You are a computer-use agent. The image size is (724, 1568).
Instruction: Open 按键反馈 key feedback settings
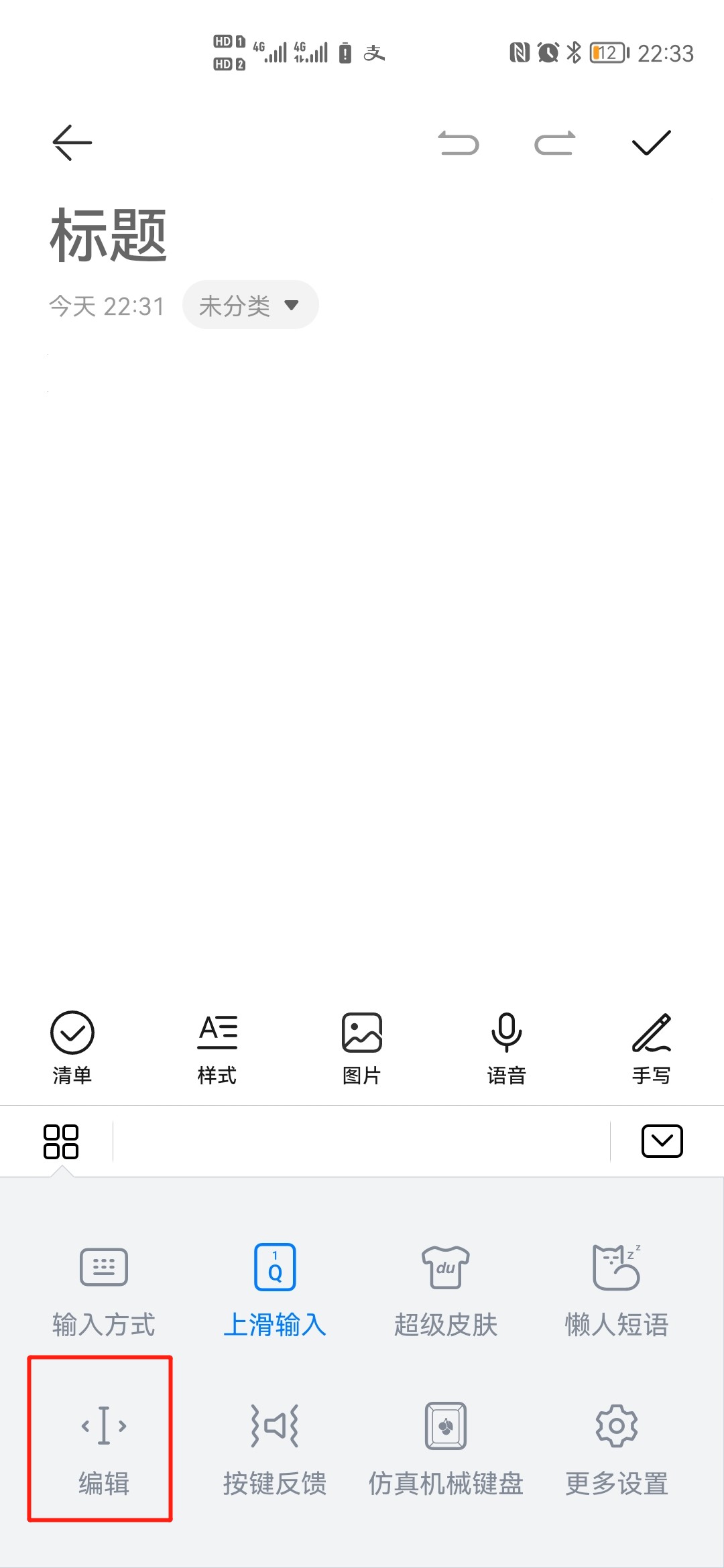tap(275, 1449)
